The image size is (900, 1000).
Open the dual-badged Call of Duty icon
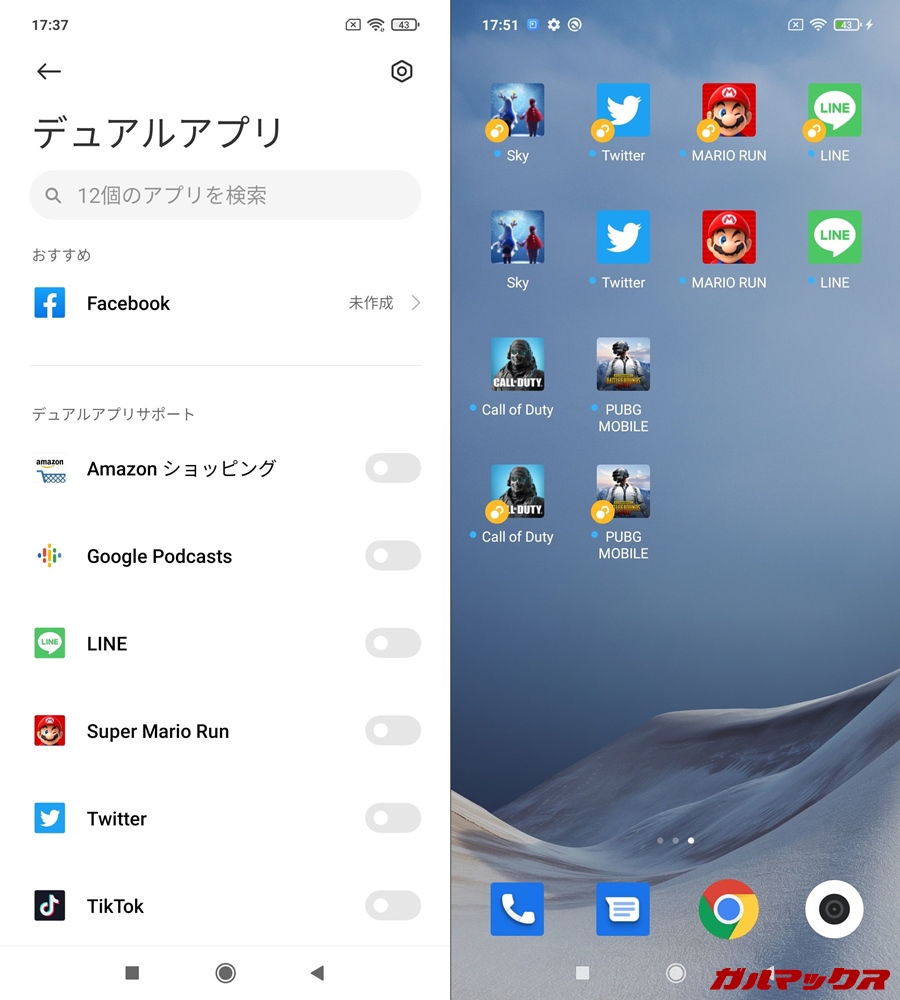coord(517,492)
